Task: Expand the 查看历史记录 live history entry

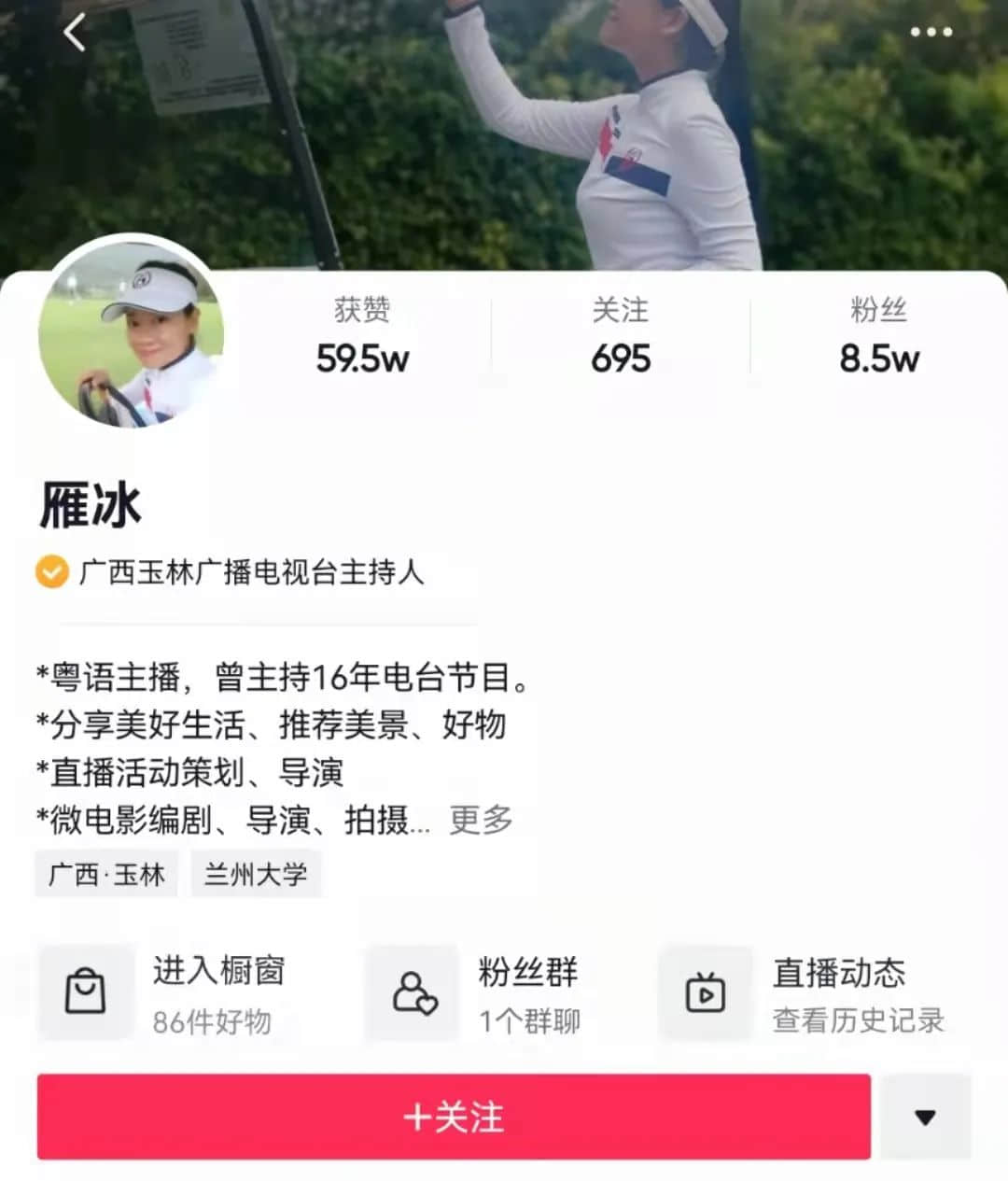Action: pyautogui.click(x=857, y=1021)
